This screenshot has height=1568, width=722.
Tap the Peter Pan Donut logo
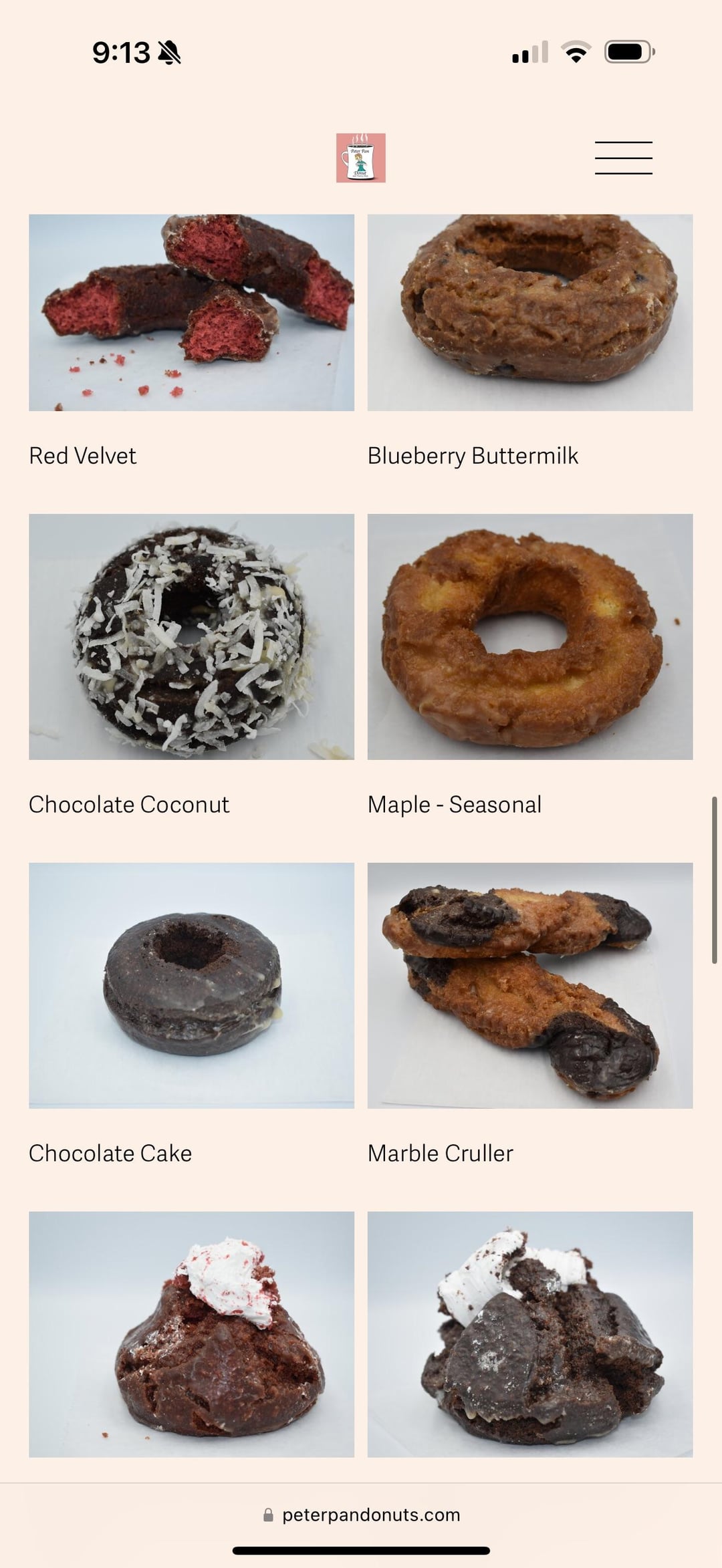coord(360,158)
